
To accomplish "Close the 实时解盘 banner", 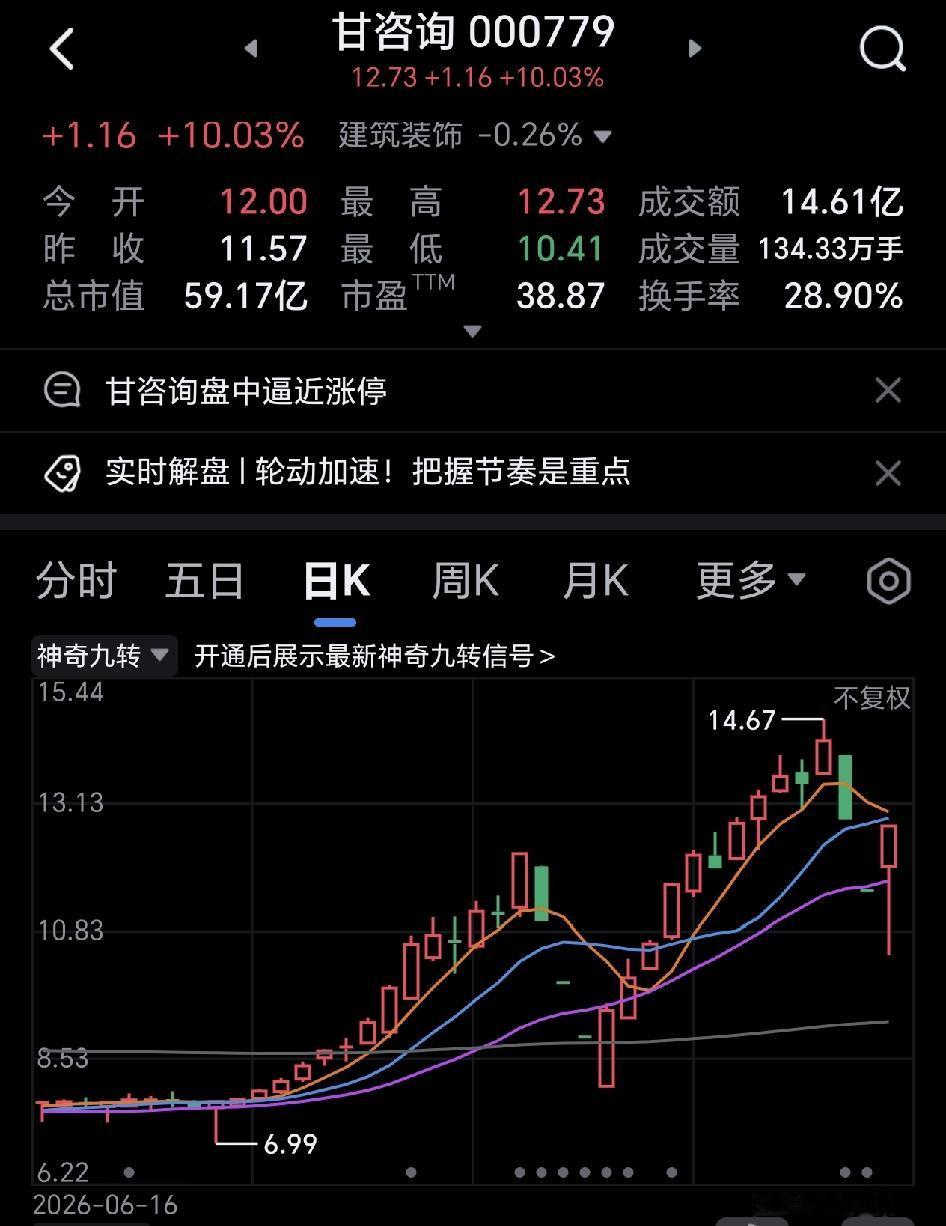I will (888, 472).
